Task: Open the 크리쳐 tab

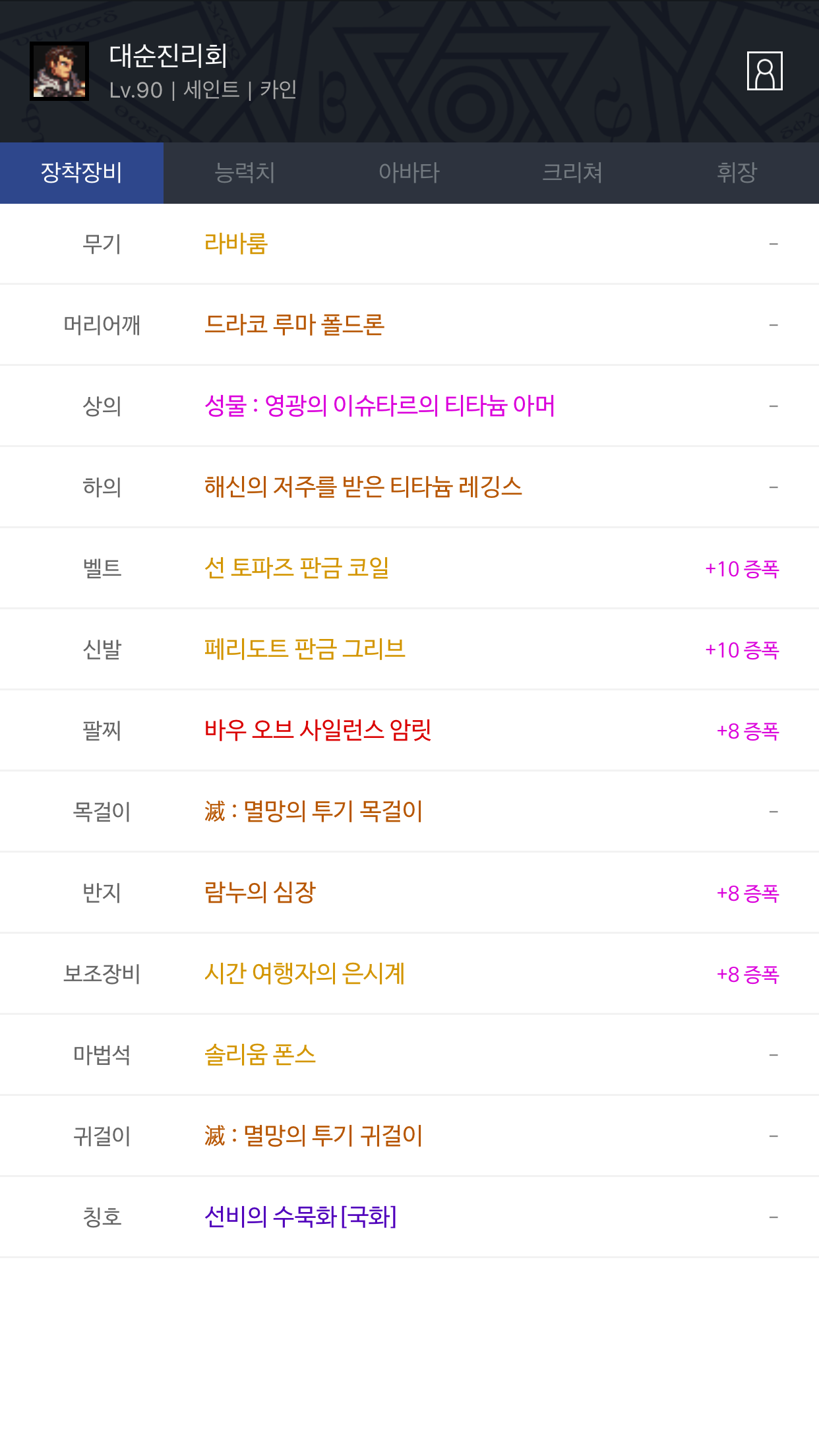Action: 572,173
